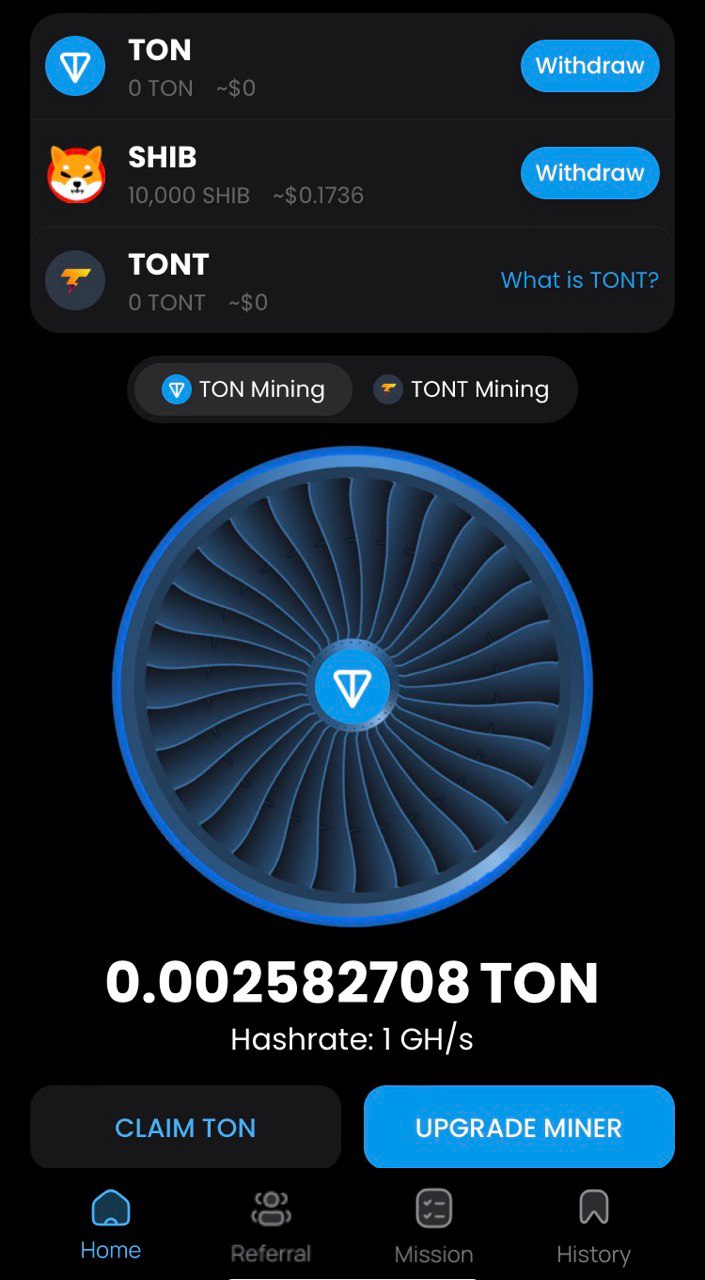Withdraw your TON balance
This screenshot has height=1280, width=705.
pyautogui.click(x=589, y=66)
